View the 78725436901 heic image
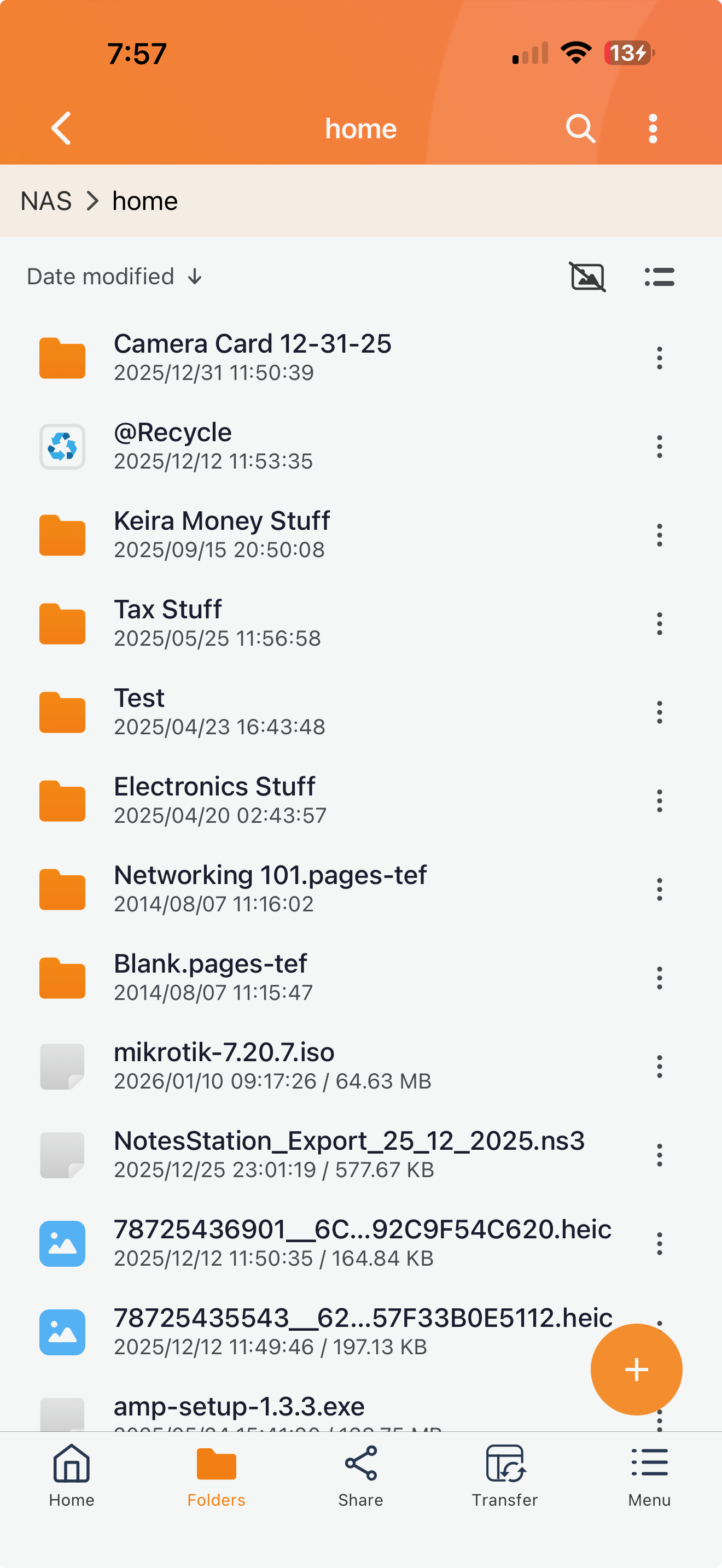The height and width of the screenshot is (1568, 722). (362, 1243)
